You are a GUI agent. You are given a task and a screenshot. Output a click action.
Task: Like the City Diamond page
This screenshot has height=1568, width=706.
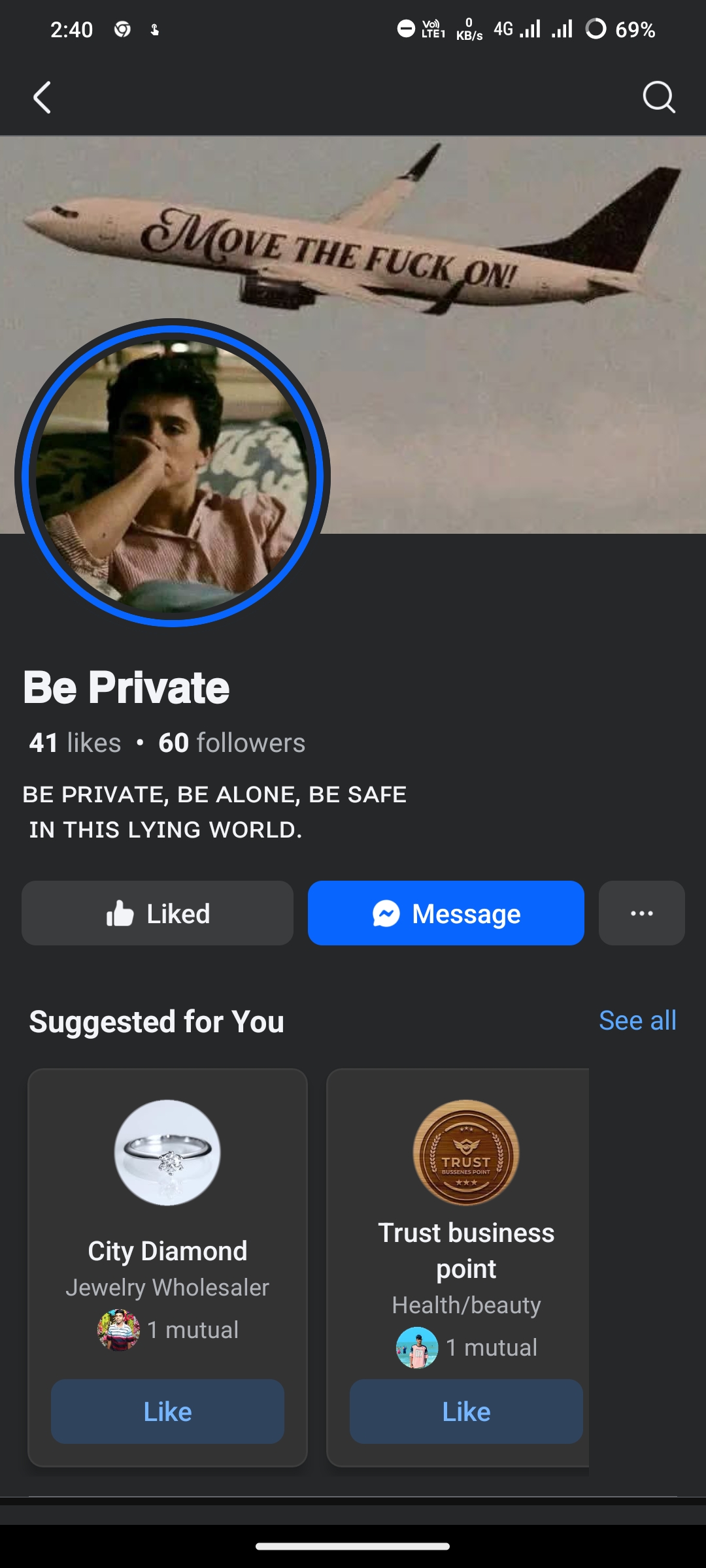[x=167, y=1412]
